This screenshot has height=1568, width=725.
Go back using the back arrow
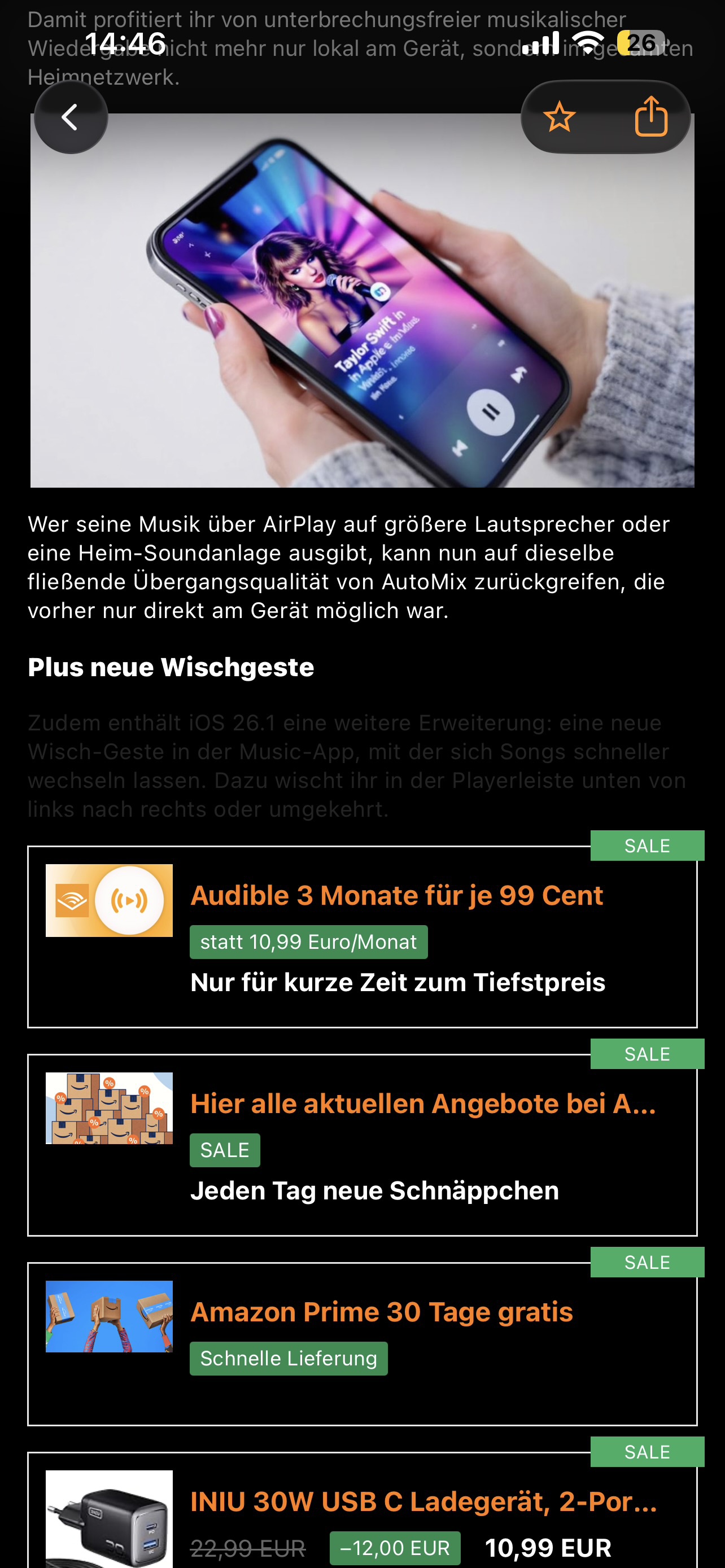[x=71, y=117]
